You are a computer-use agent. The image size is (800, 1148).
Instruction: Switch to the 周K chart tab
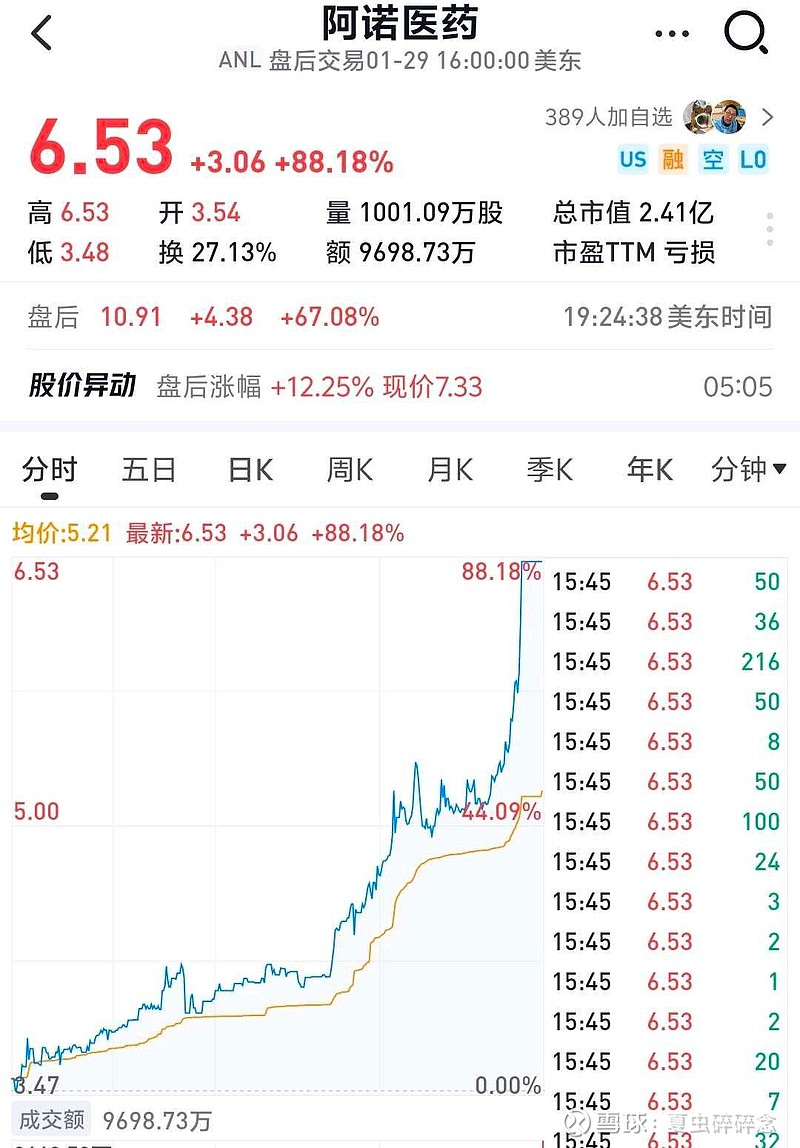[350, 470]
